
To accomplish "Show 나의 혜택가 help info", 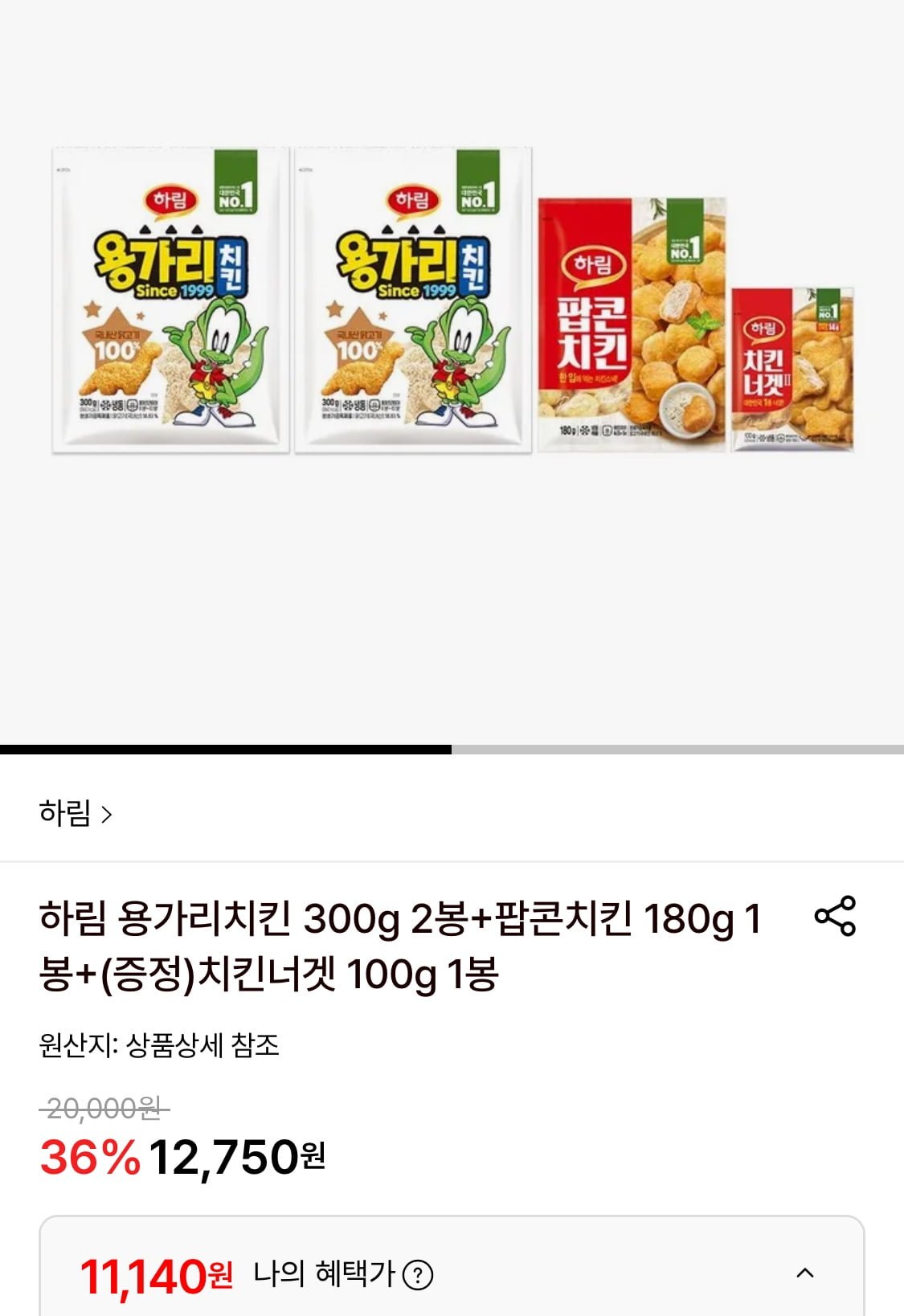I will [418, 1275].
